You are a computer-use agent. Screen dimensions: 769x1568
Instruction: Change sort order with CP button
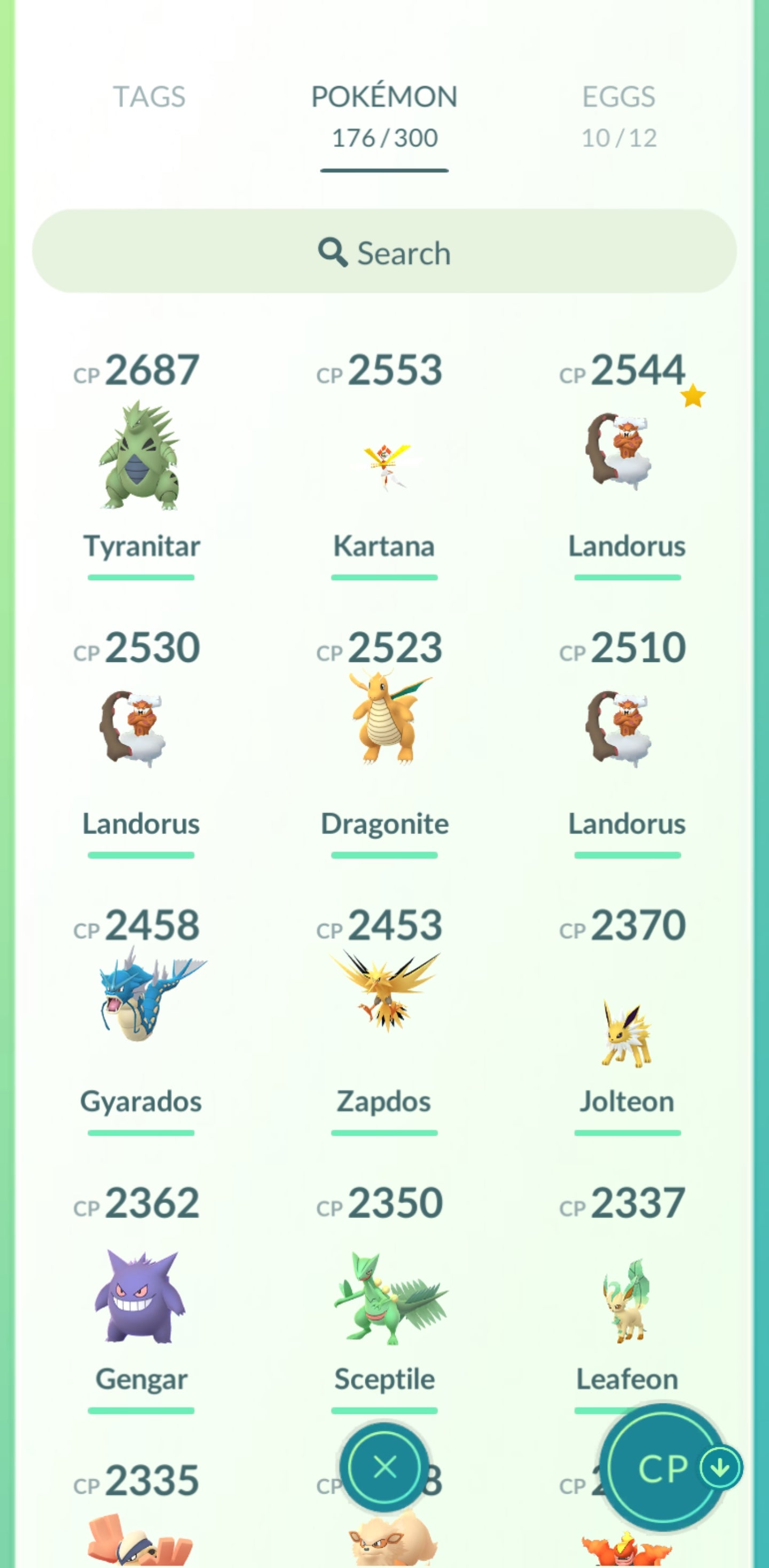(664, 1468)
